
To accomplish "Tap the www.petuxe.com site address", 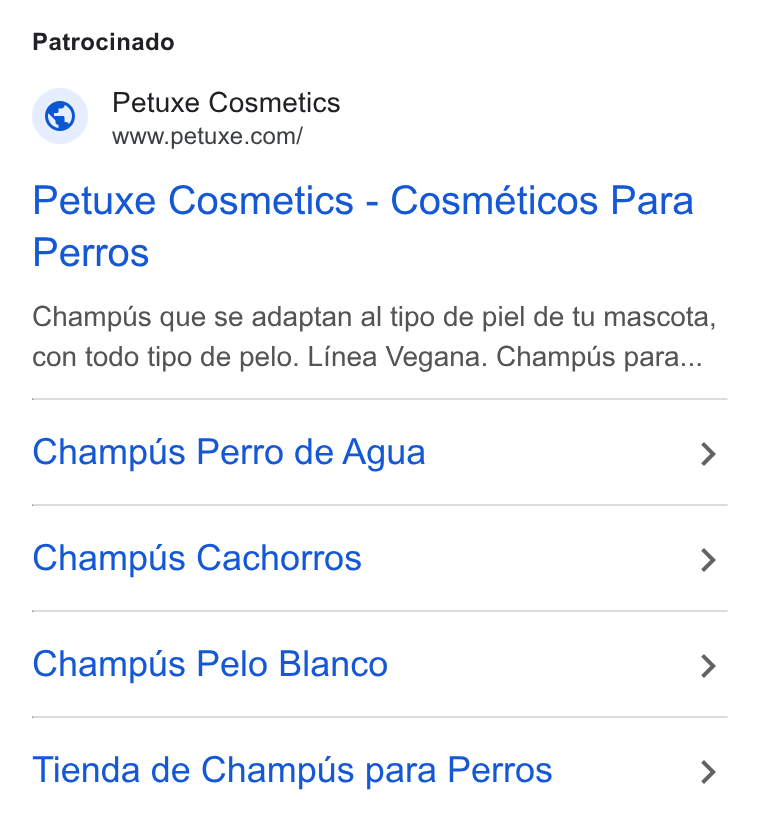I will click(x=207, y=136).
